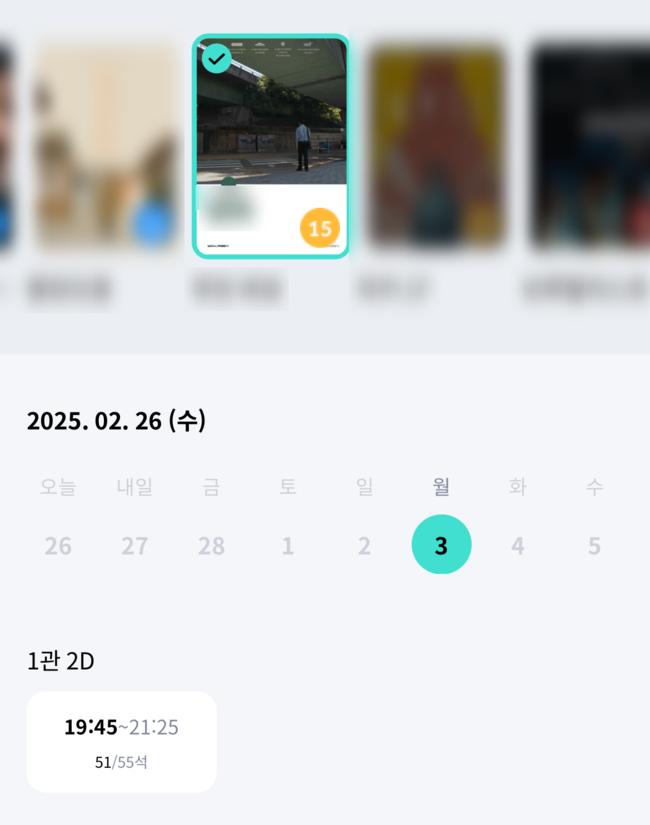Book the 19:45 showtime in hall 1
Image resolution: width=650 pixels, height=825 pixels.
(x=121, y=742)
